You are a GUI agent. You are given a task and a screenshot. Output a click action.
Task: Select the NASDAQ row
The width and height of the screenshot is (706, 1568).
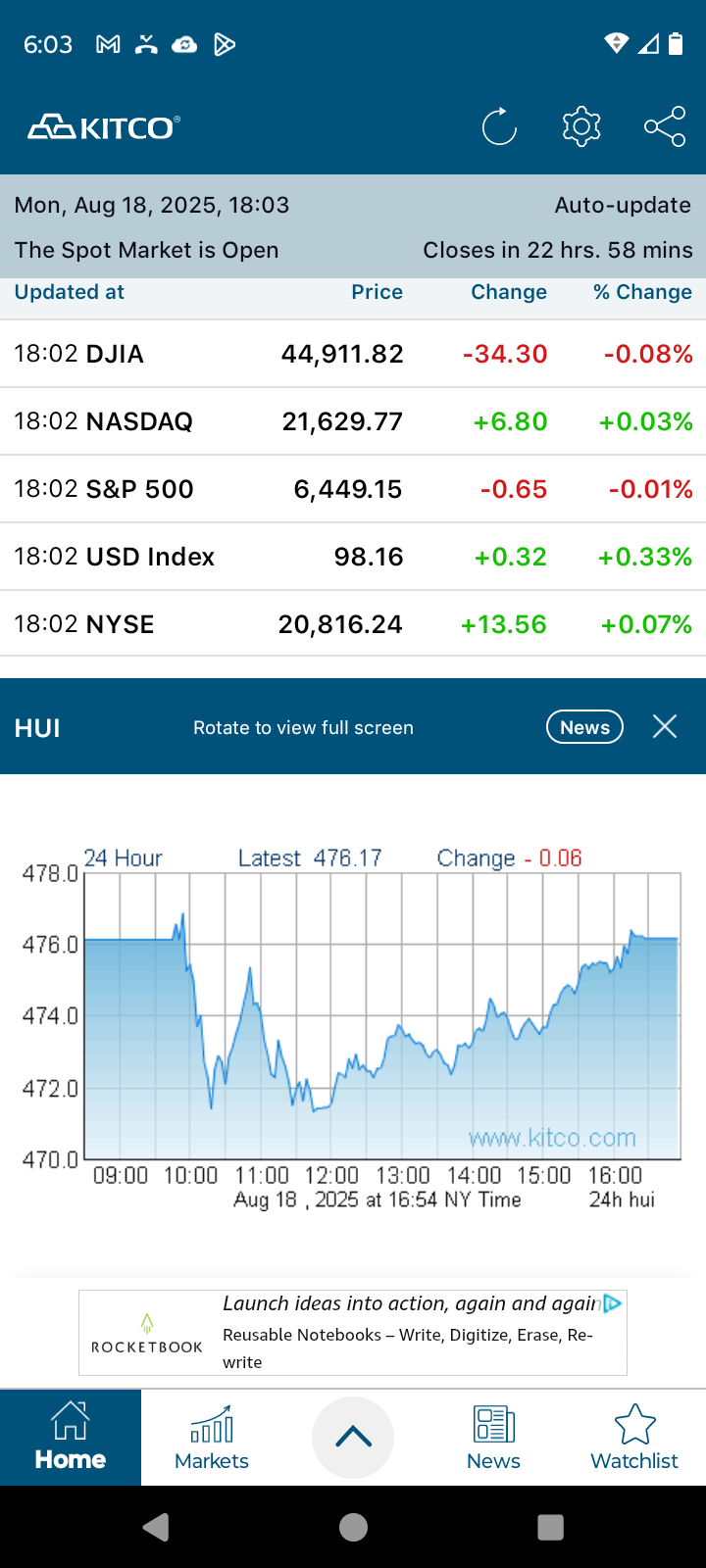point(353,421)
